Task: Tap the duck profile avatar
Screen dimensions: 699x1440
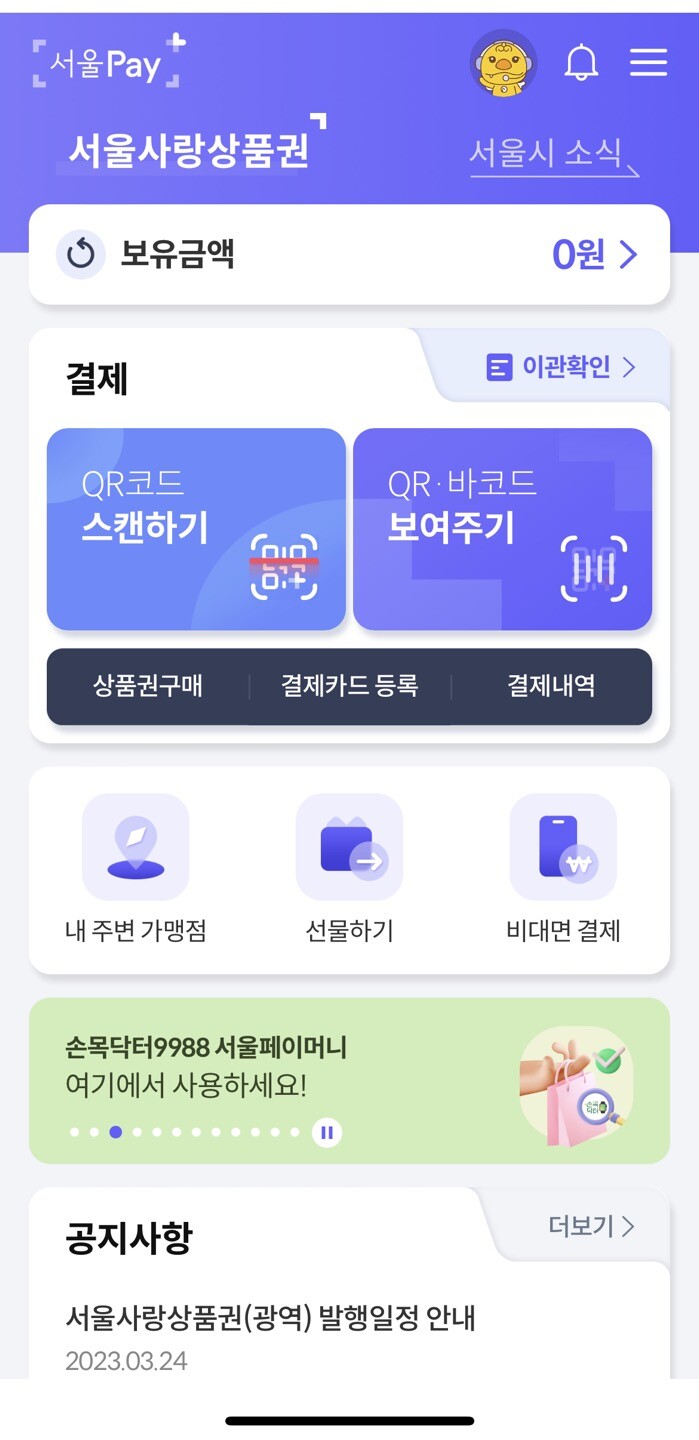Action: [503, 64]
